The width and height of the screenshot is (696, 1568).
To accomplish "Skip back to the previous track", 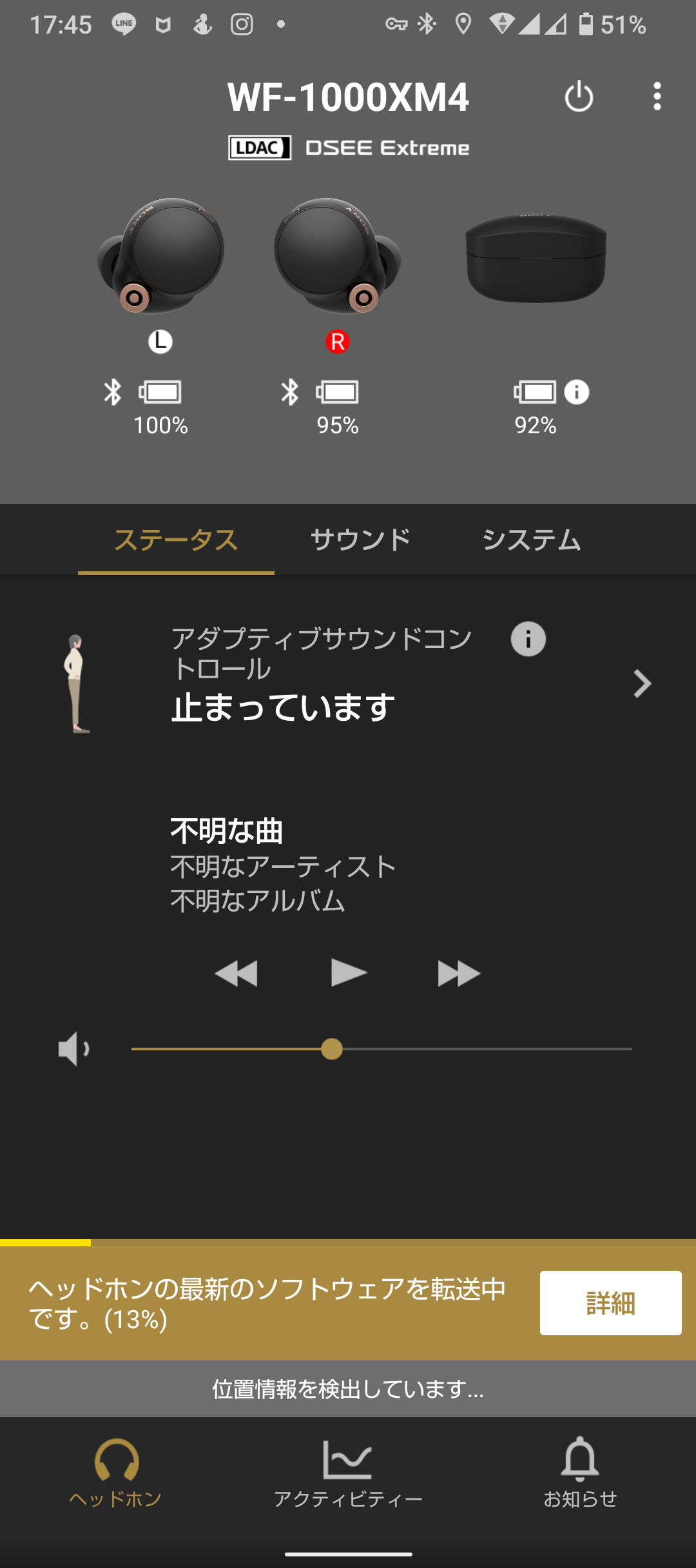I will coord(236,973).
